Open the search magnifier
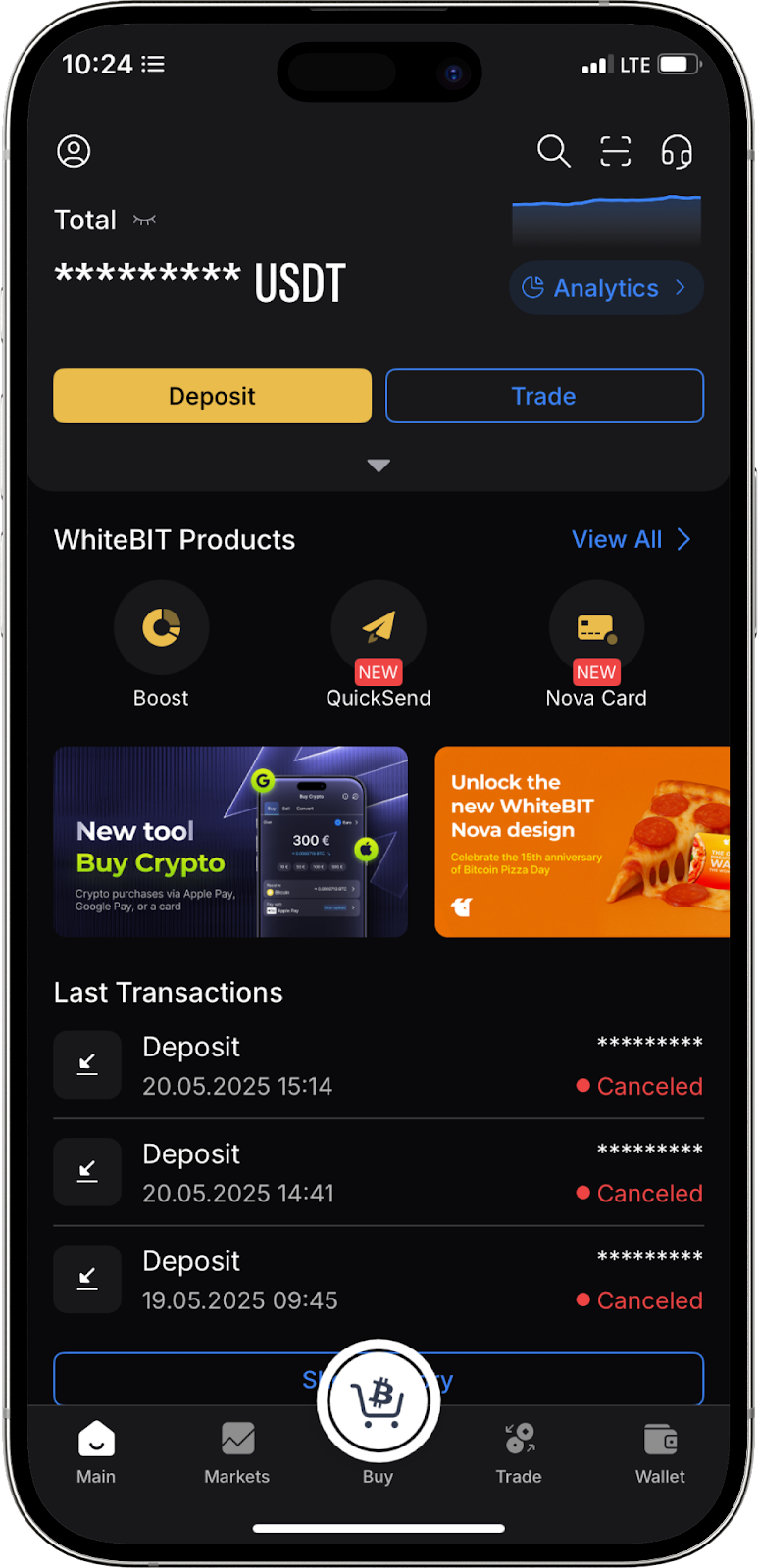 [553, 151]
